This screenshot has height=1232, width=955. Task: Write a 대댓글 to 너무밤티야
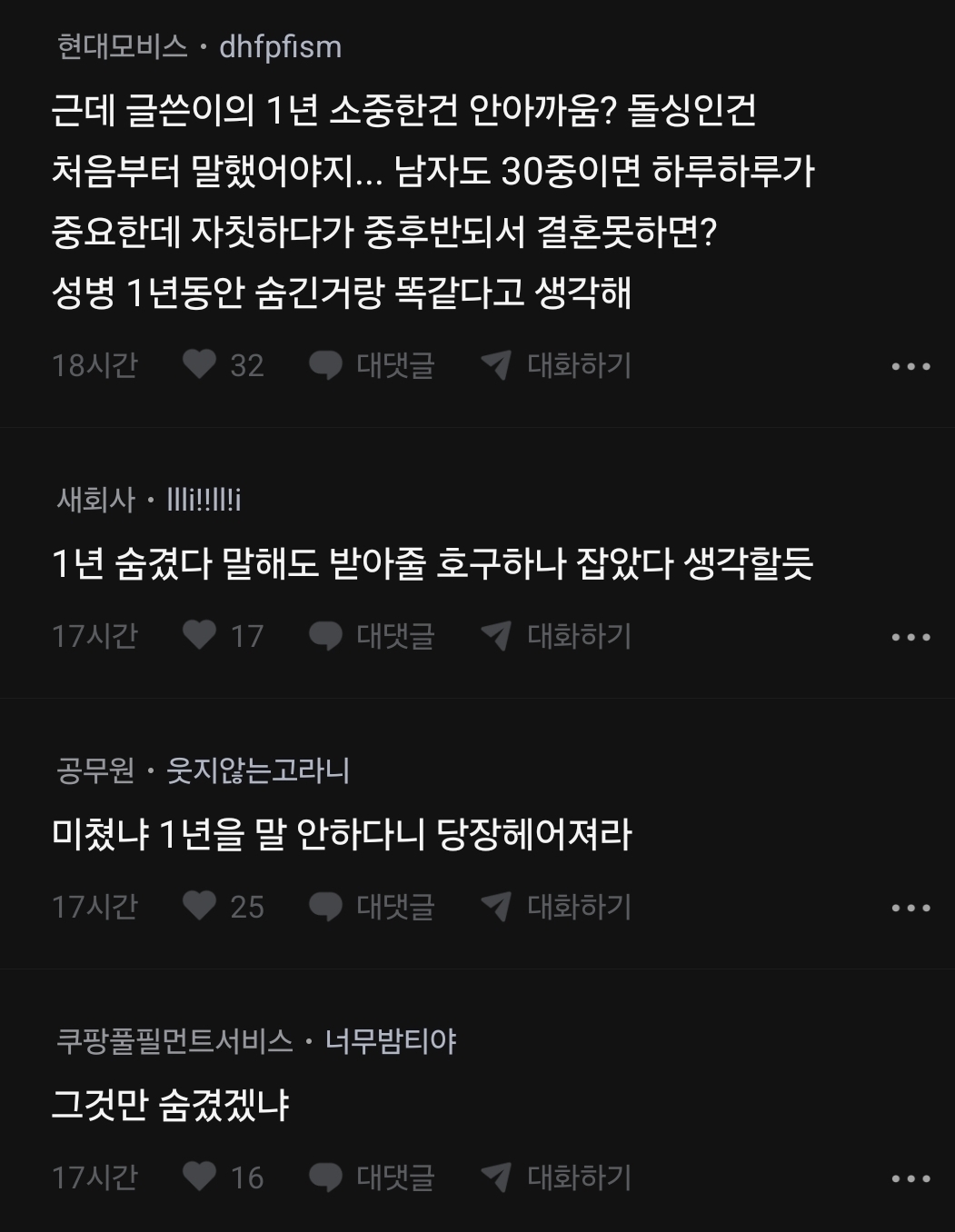373,1177
